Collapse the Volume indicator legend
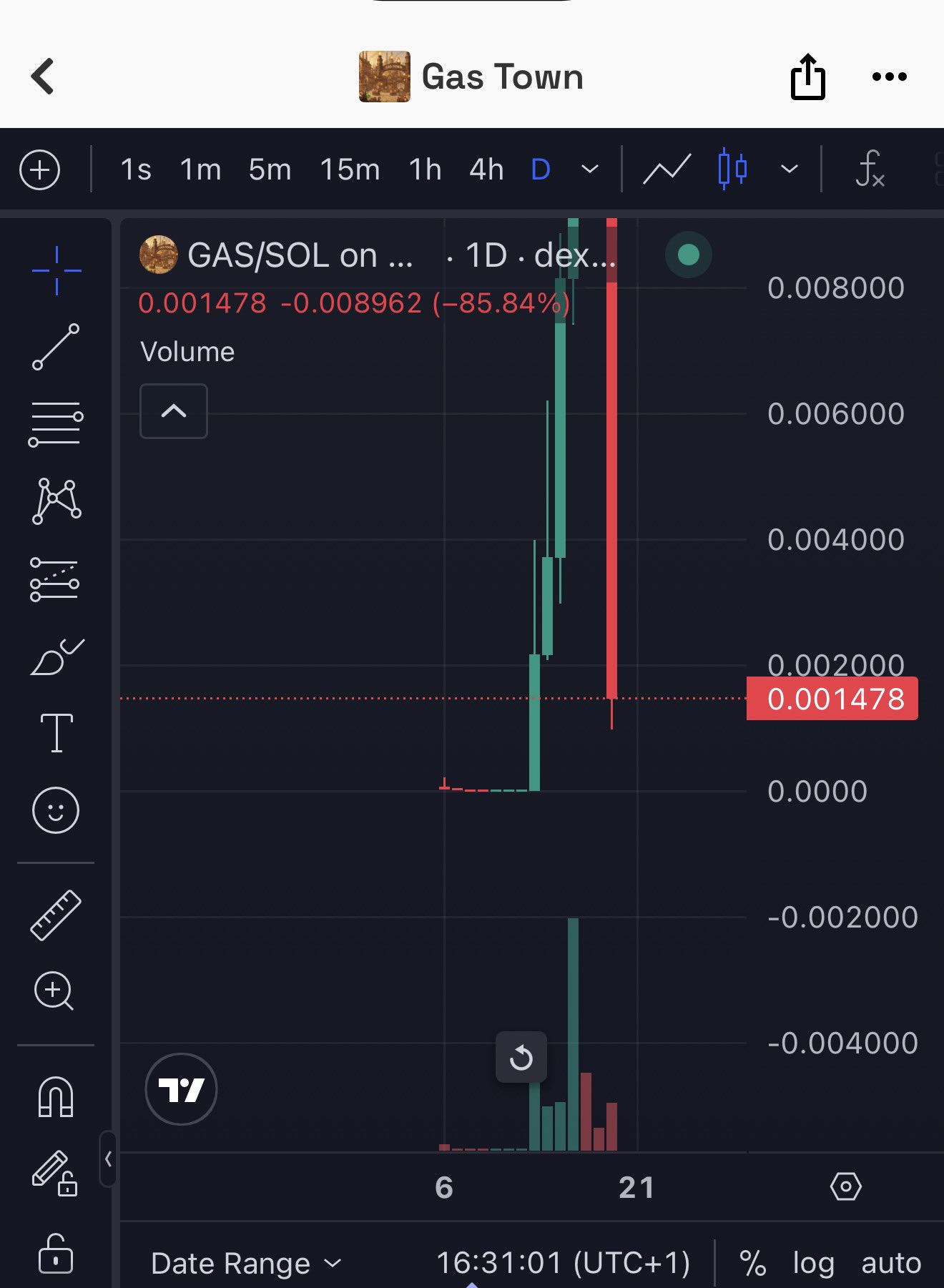The width and height of the screenshot is (944, 1288). 174,411
